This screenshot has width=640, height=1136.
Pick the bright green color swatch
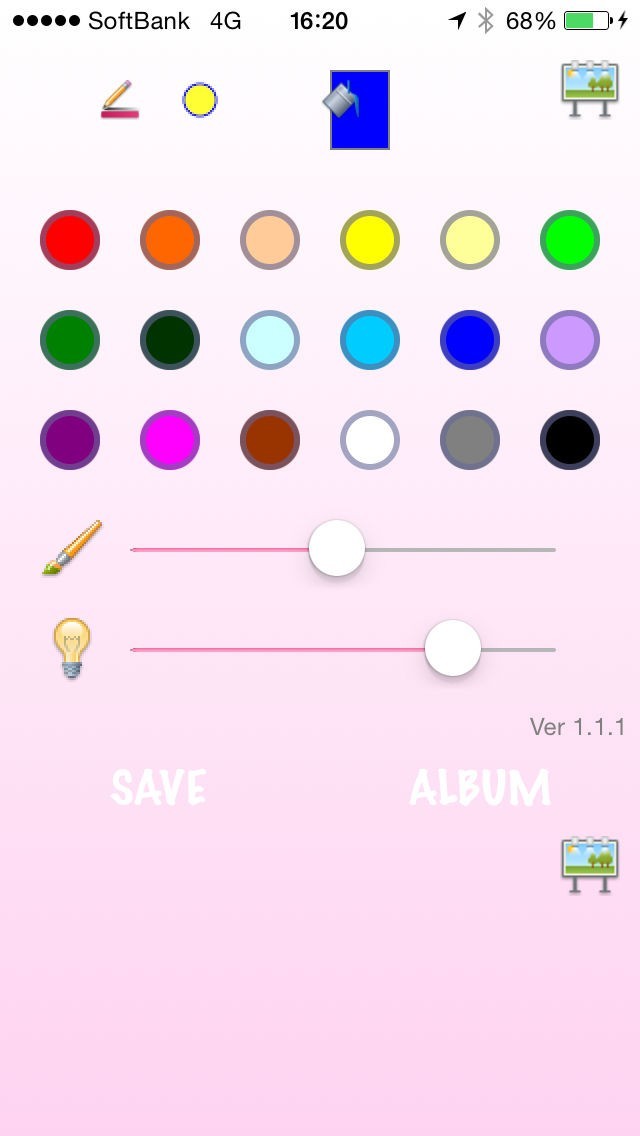(x=570, y=240)
